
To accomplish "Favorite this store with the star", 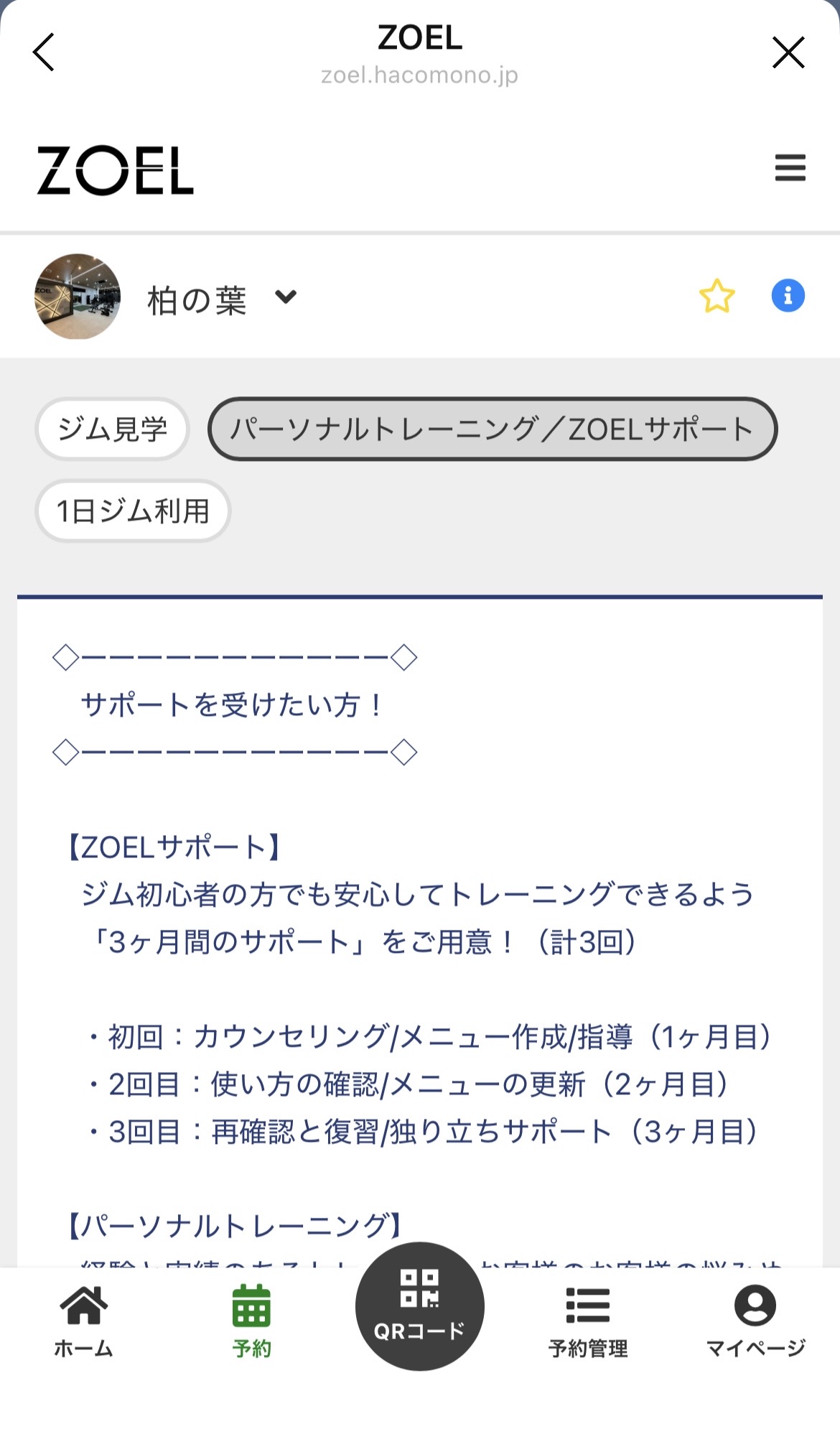I will coord(717,296).
